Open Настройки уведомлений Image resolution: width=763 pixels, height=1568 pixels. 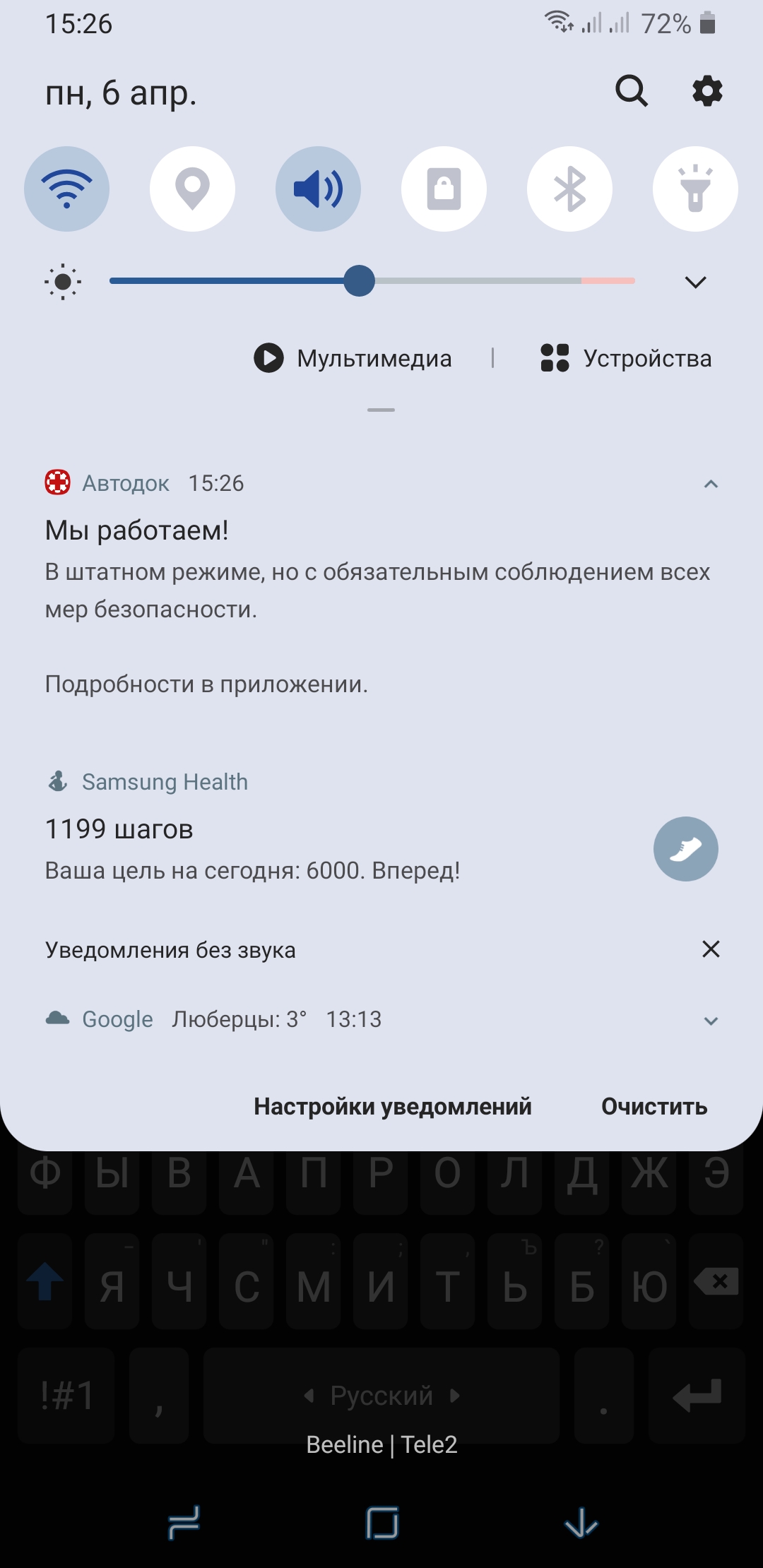[x=393, y=1106]
